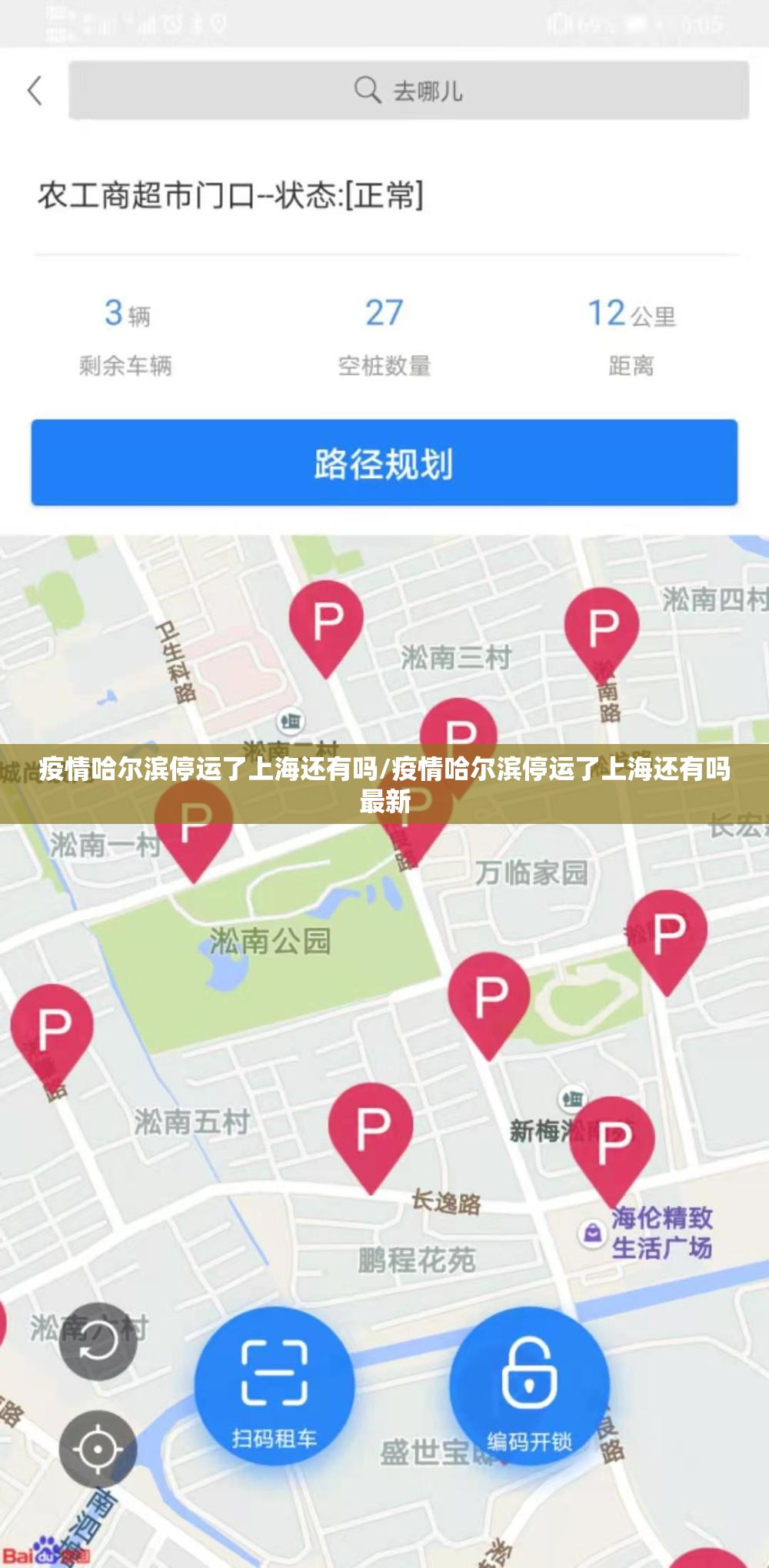
Task: Center the map on my location
Action: 98,1449
